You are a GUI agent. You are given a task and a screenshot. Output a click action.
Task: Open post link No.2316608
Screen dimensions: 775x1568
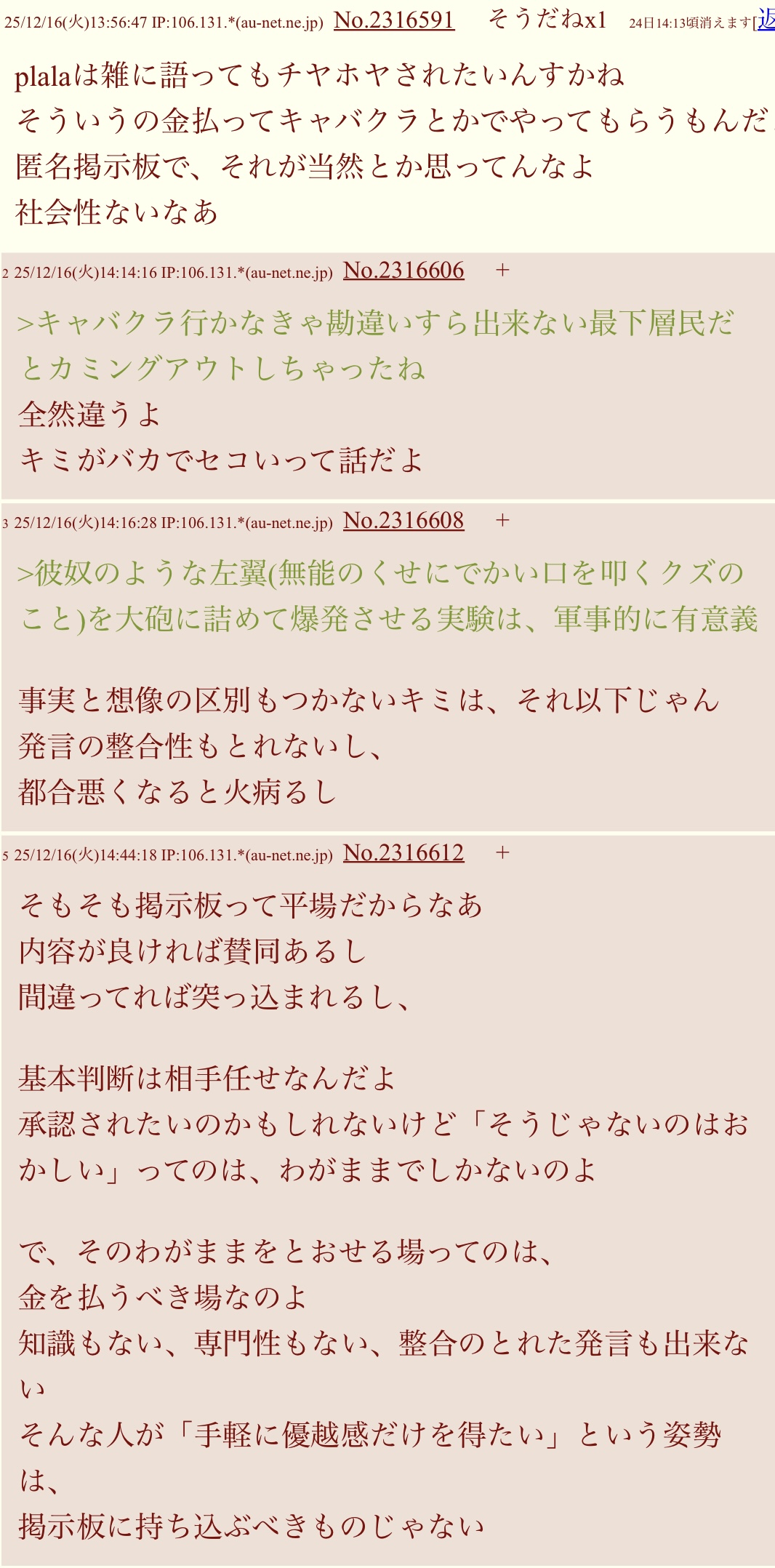point(403,521)
